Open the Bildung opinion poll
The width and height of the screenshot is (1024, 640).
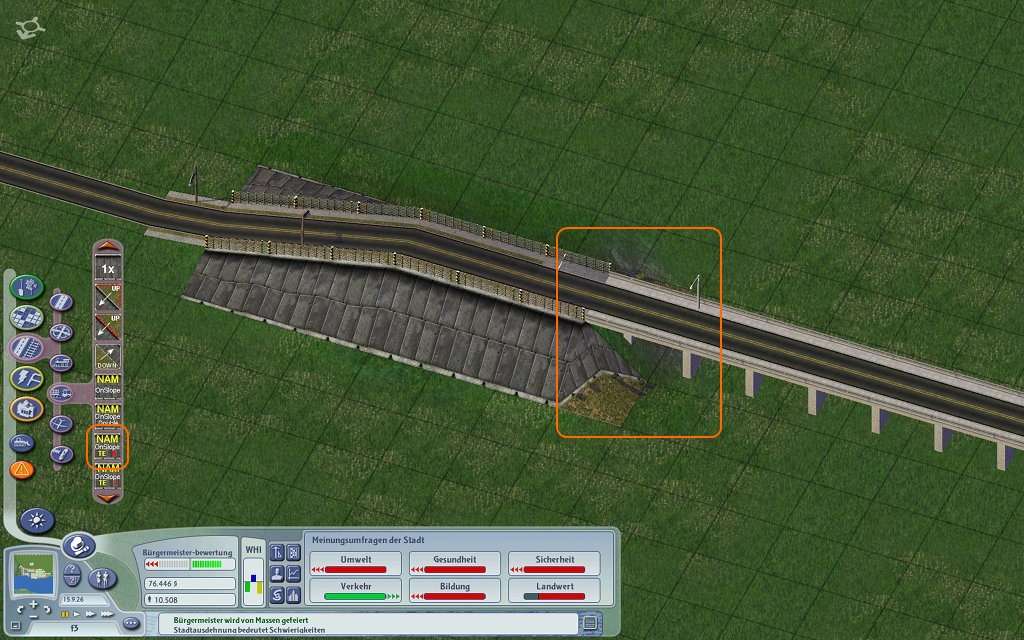pyautogui.click(x=454, y=590)
